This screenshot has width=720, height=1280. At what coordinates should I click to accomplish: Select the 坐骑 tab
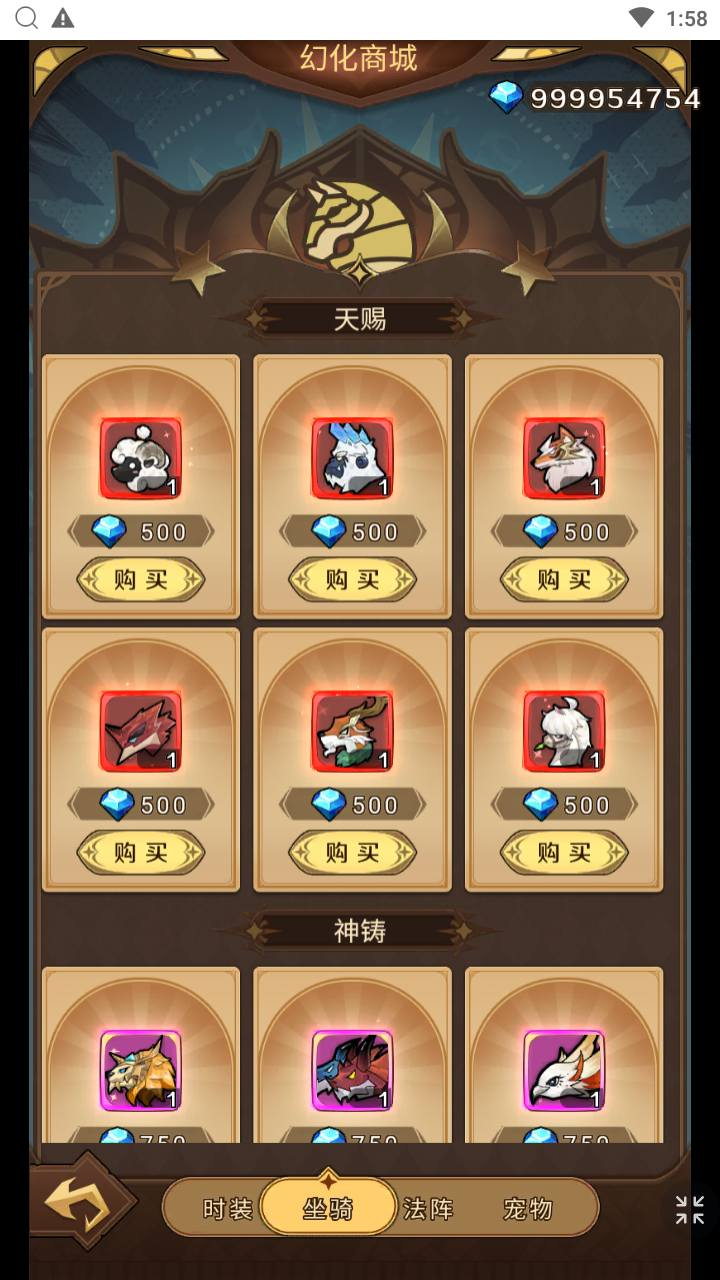point(328,1209)
